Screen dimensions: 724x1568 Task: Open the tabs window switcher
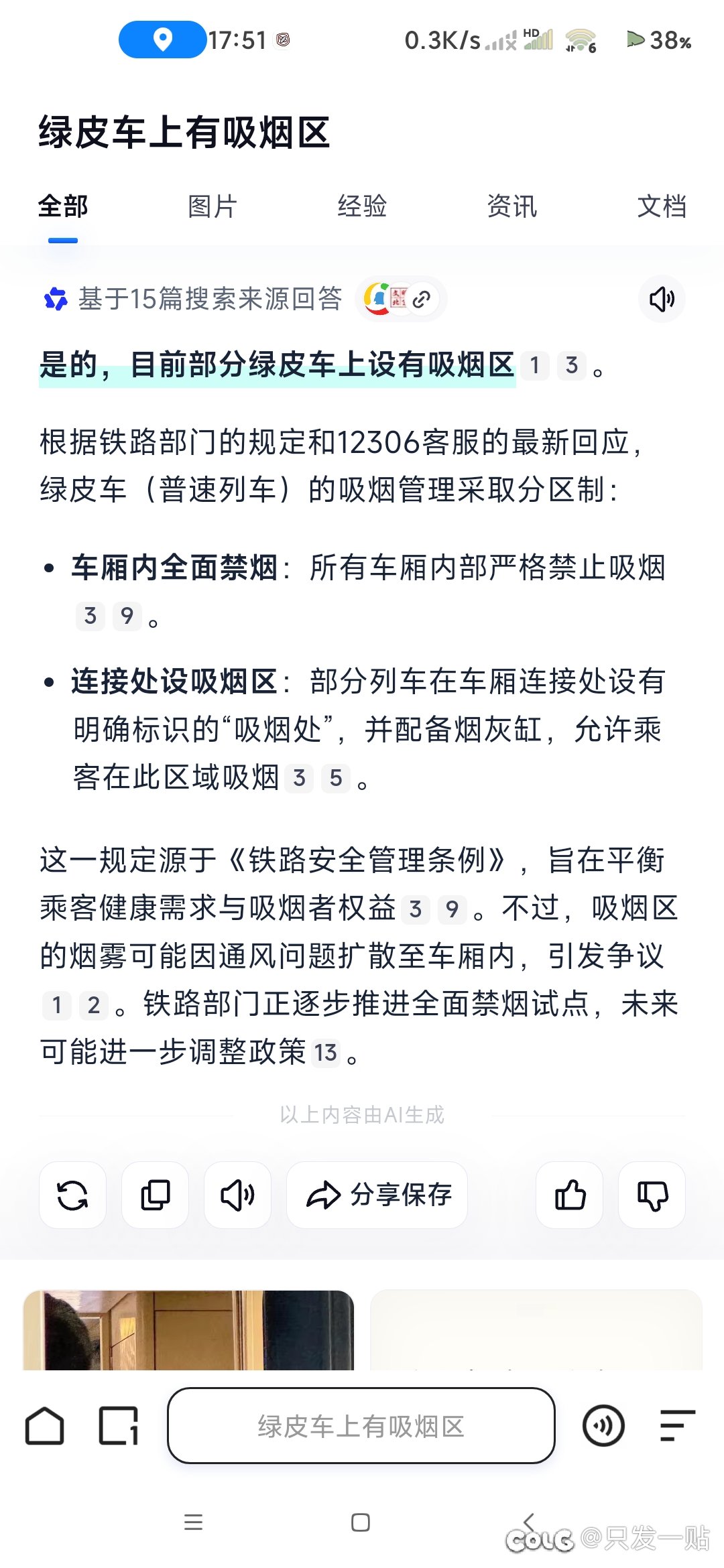119,1426
